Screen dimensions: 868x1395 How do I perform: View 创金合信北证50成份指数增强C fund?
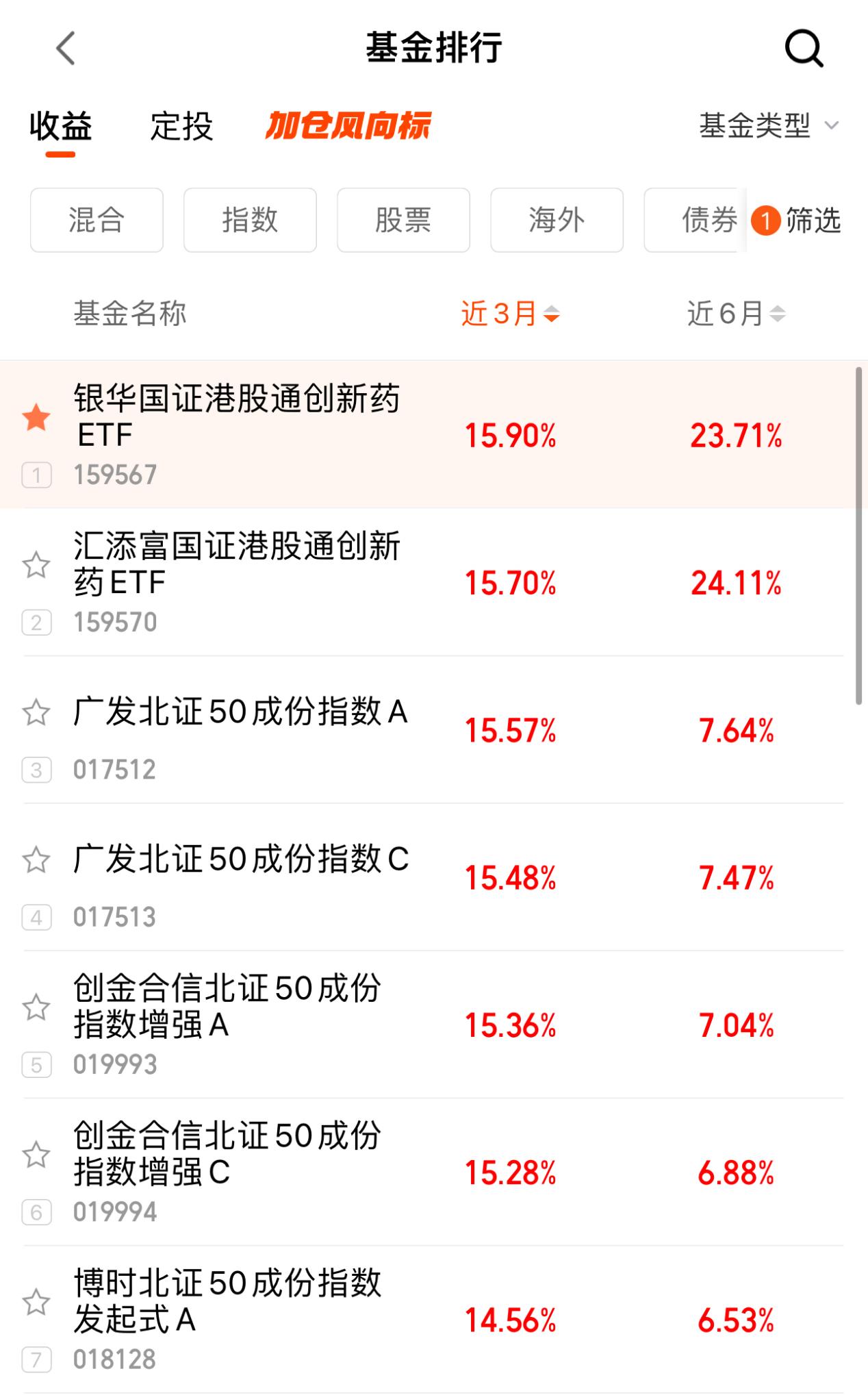pos(227,1154)
